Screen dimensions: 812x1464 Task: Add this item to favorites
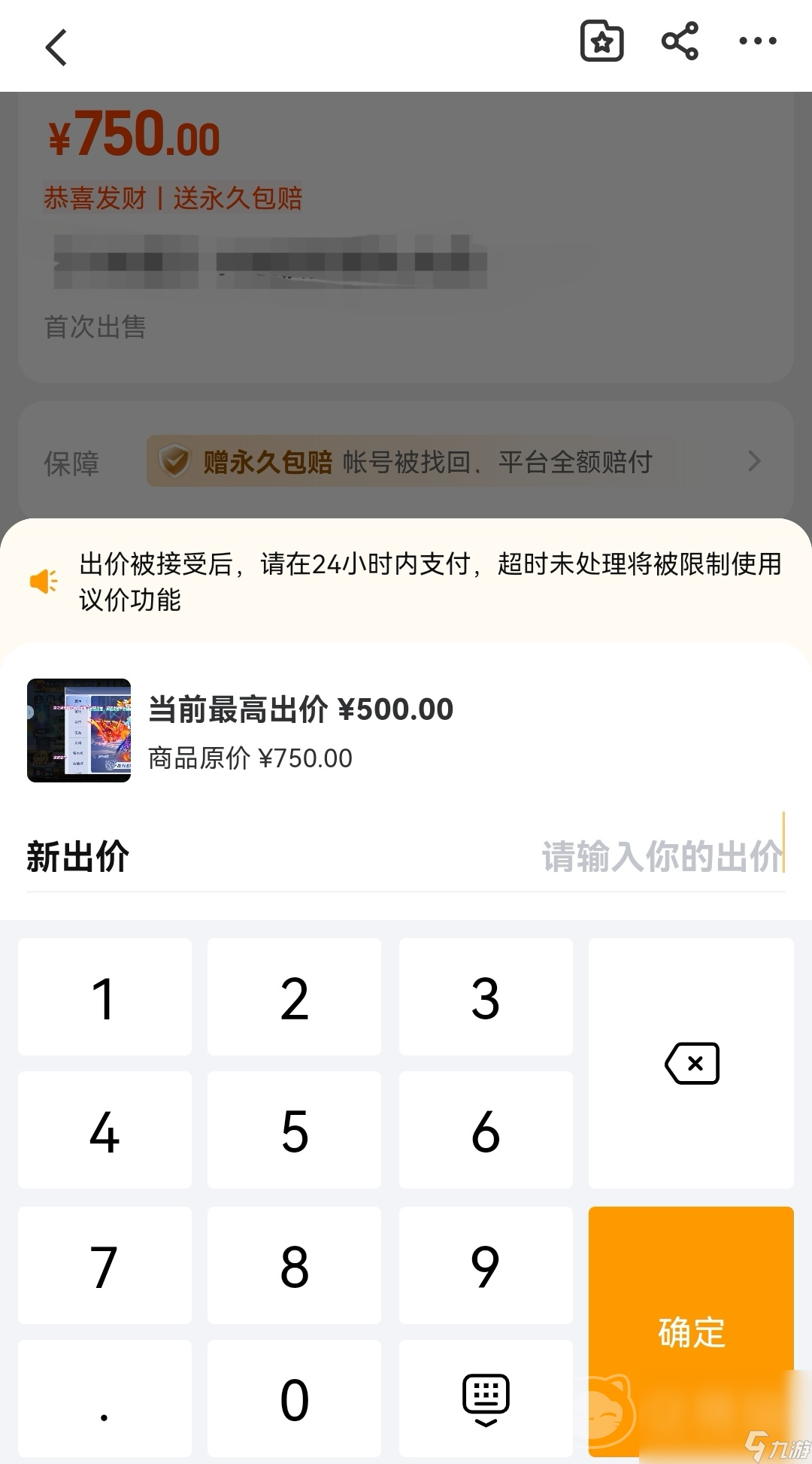(601, 41)
